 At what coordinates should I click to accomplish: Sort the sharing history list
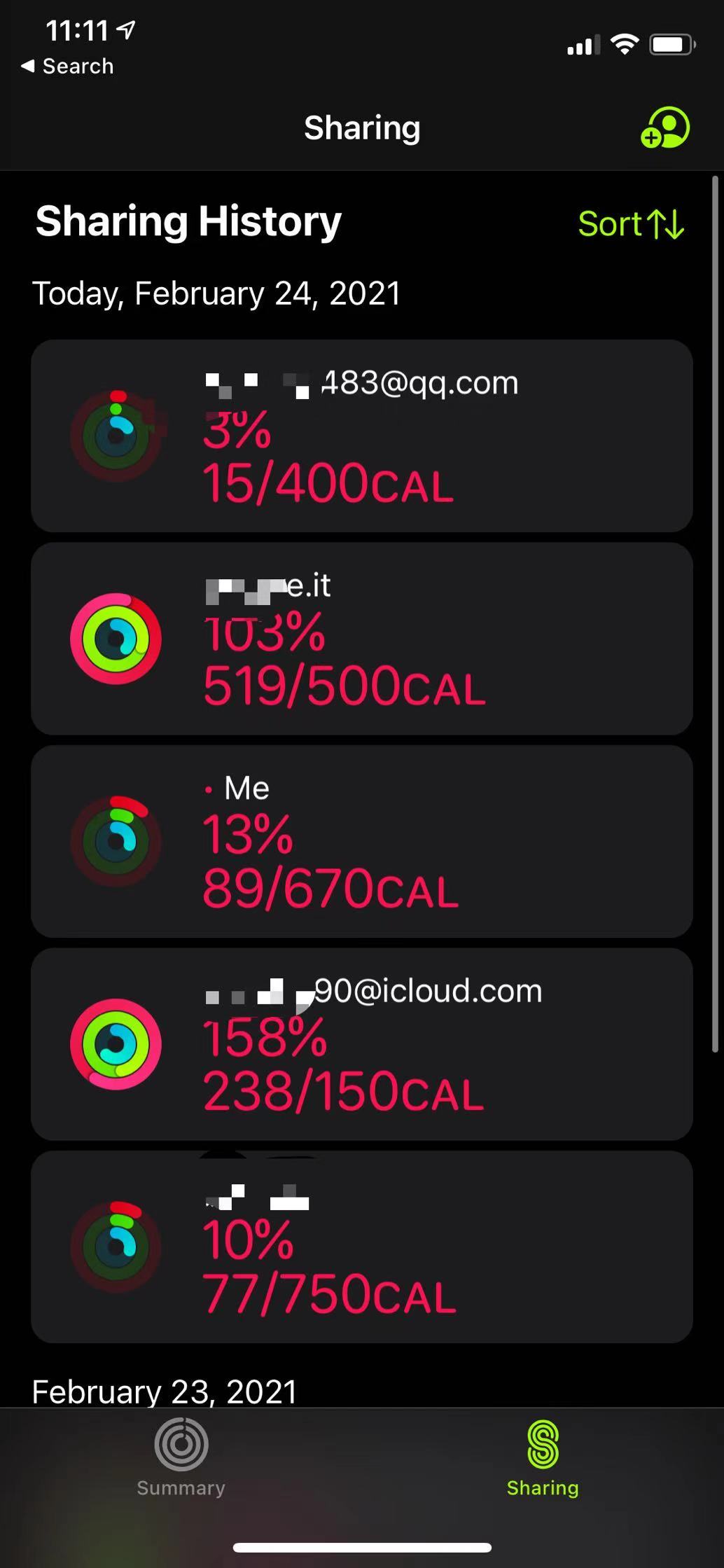[630, 224]
